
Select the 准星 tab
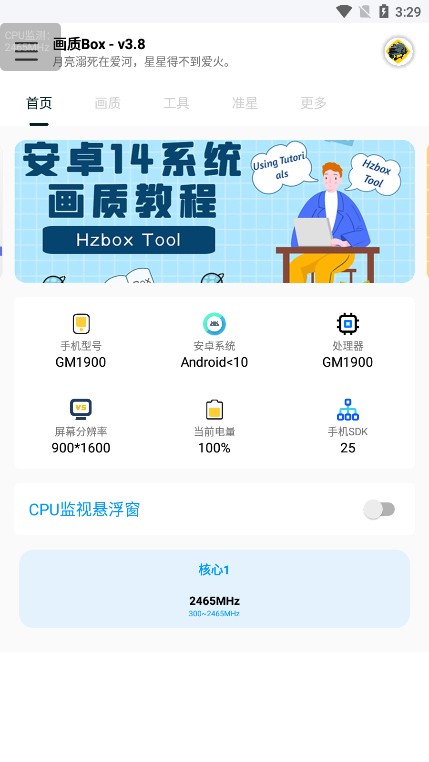[x=244, y=103]
